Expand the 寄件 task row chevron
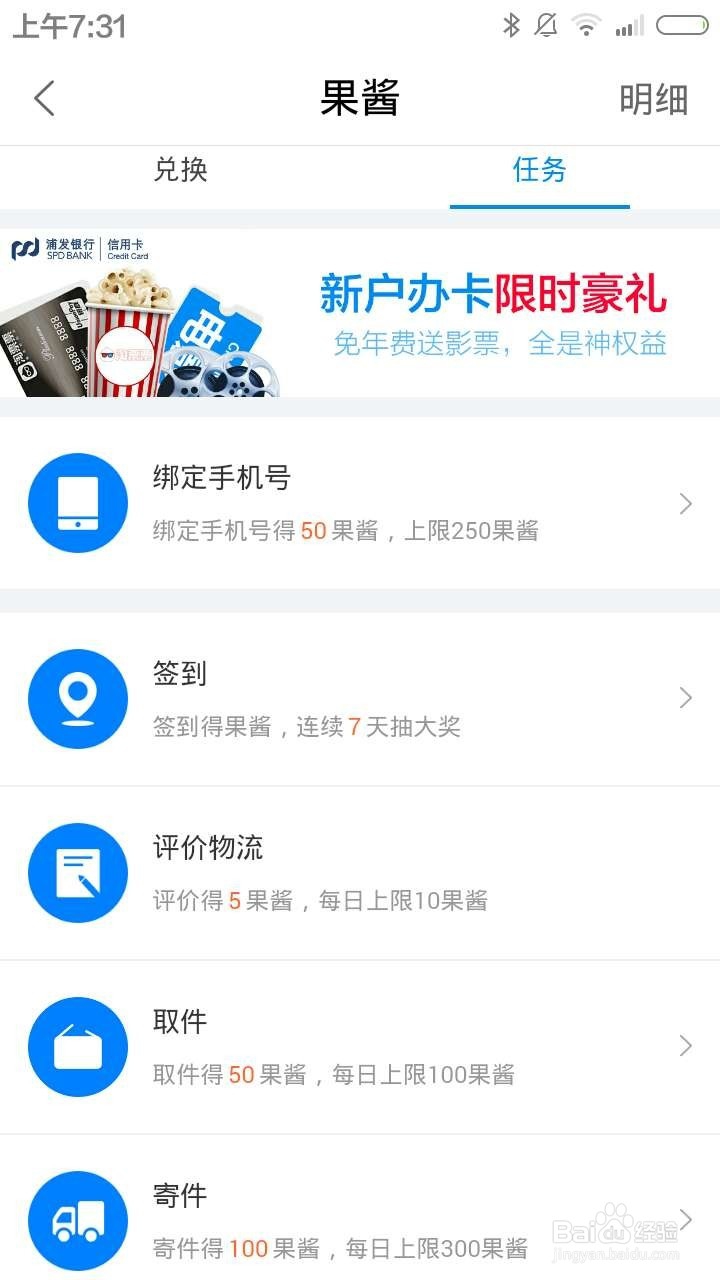This screenshot has height=1280, width=720. coord(684,1220)
